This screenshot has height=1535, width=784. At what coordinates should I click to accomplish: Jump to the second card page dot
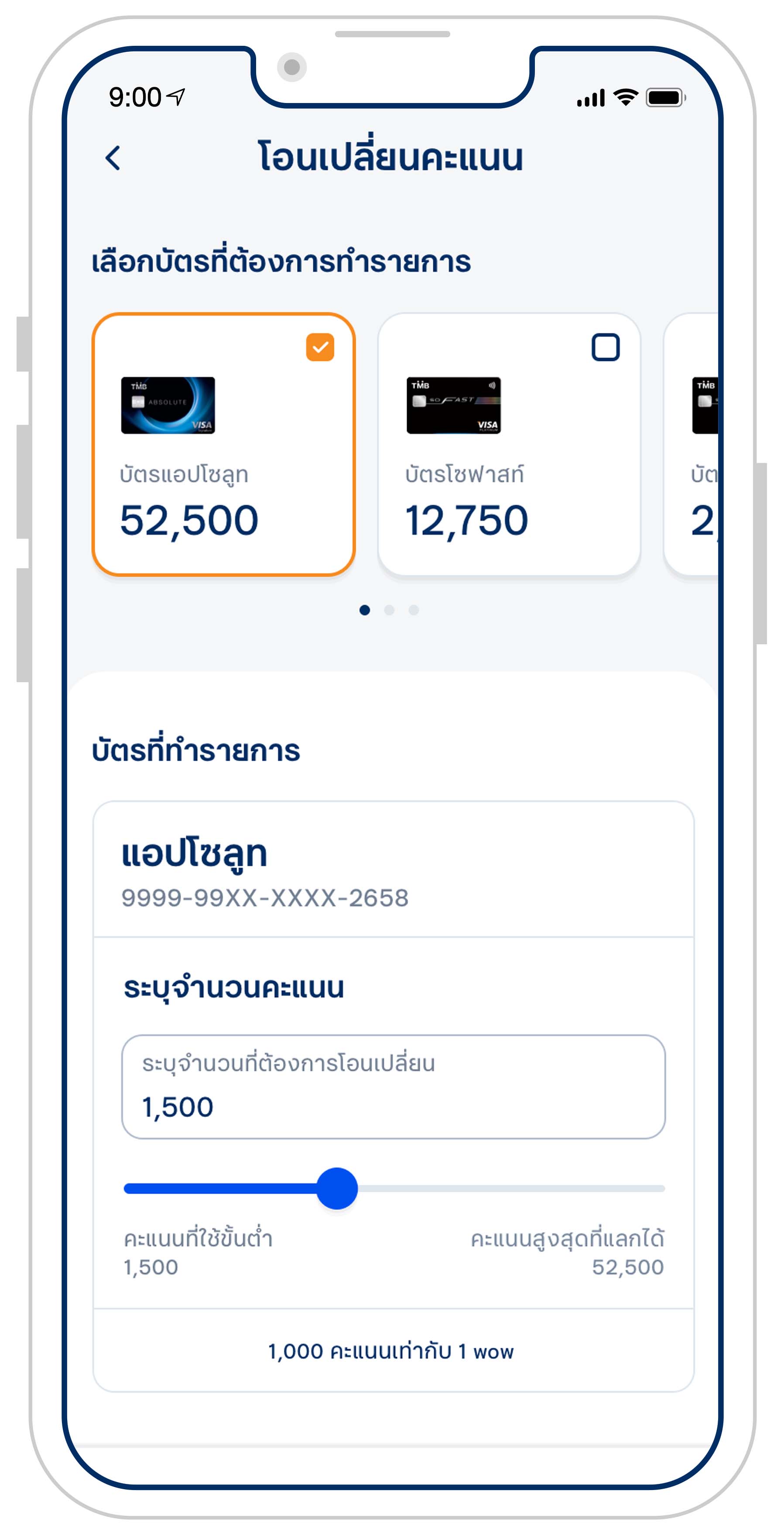(389, 610)
